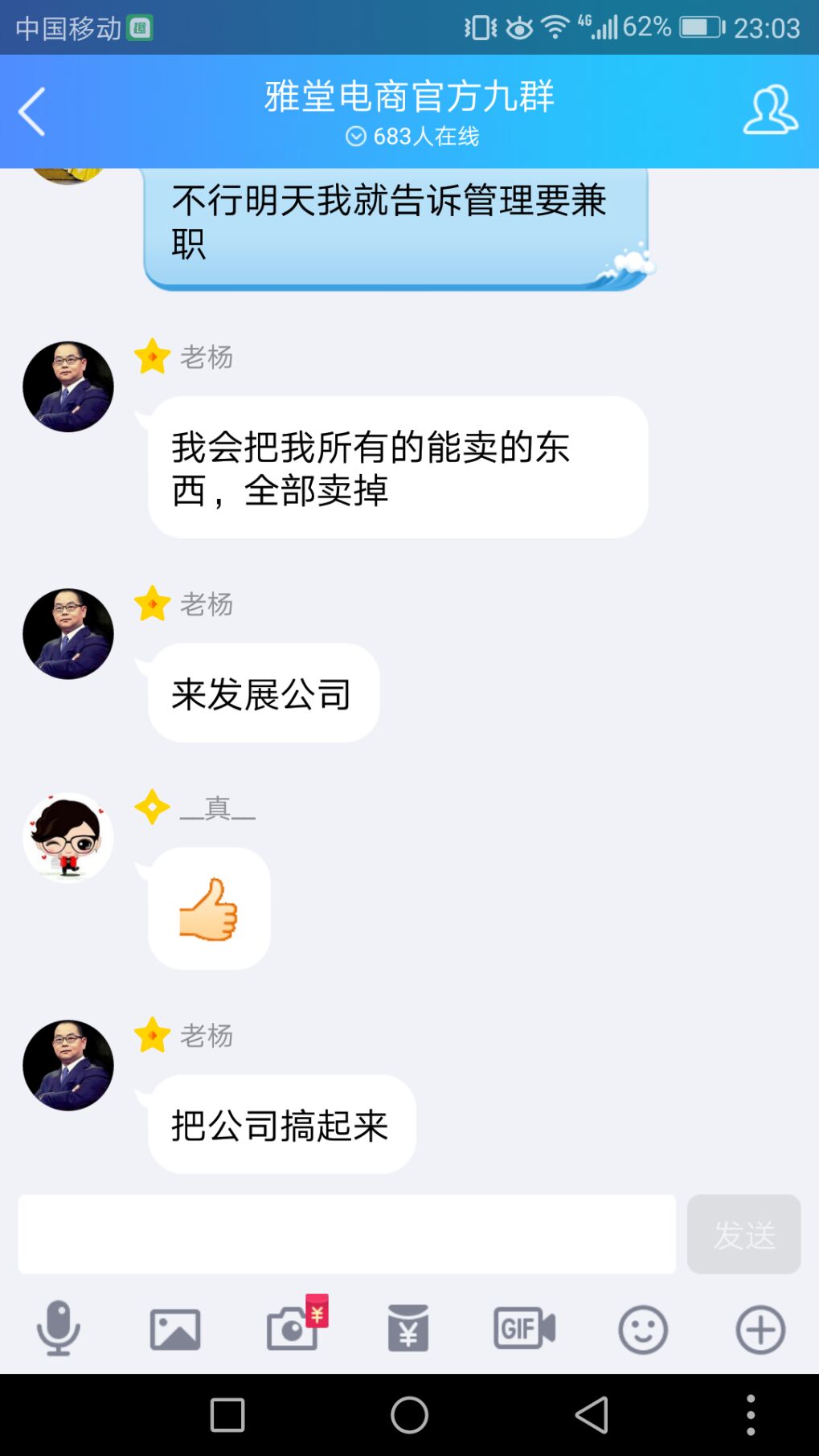Open the GIF video recorder

(524, 1328)
